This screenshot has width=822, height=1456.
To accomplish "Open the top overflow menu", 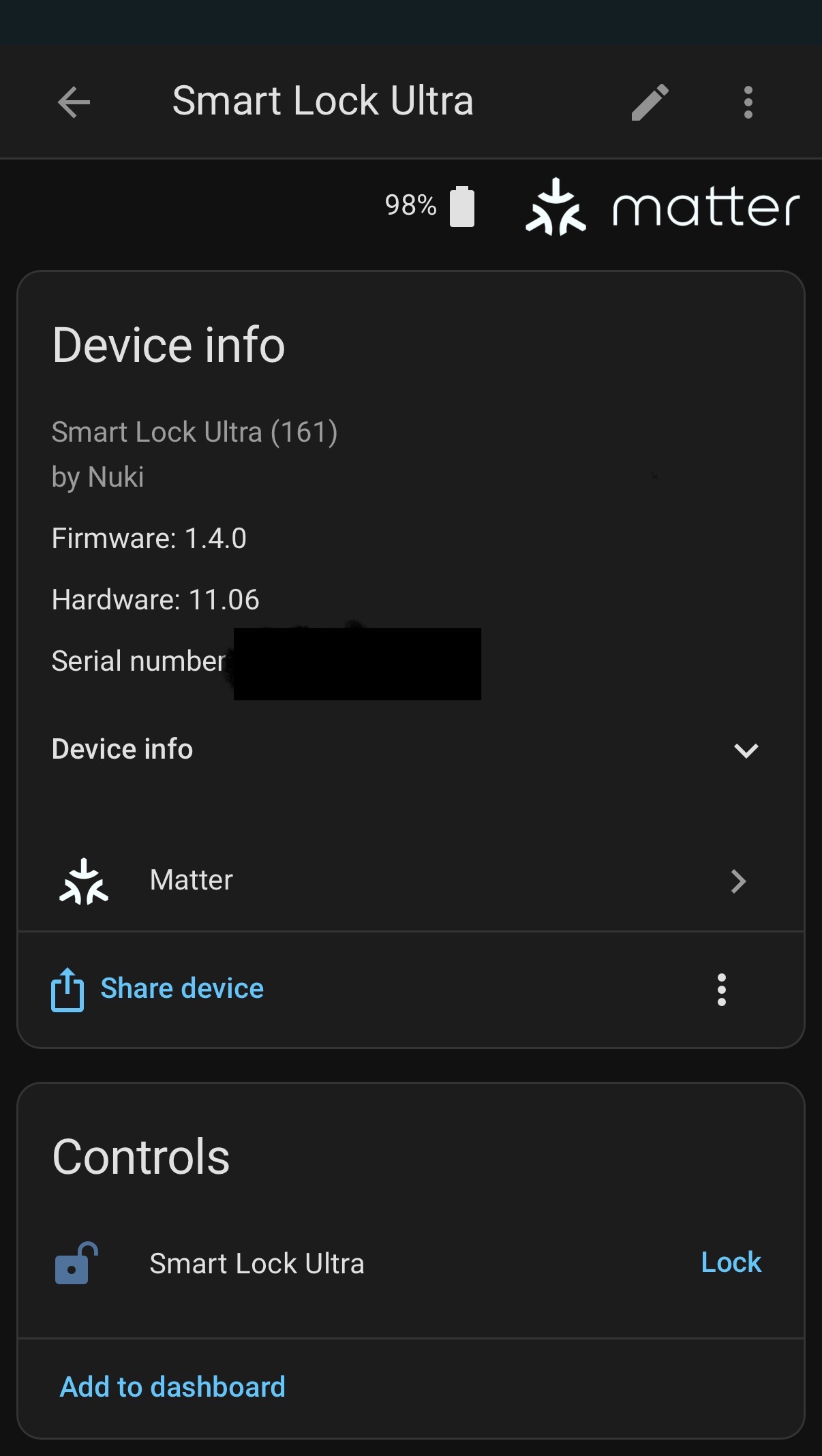I will 748,102.
